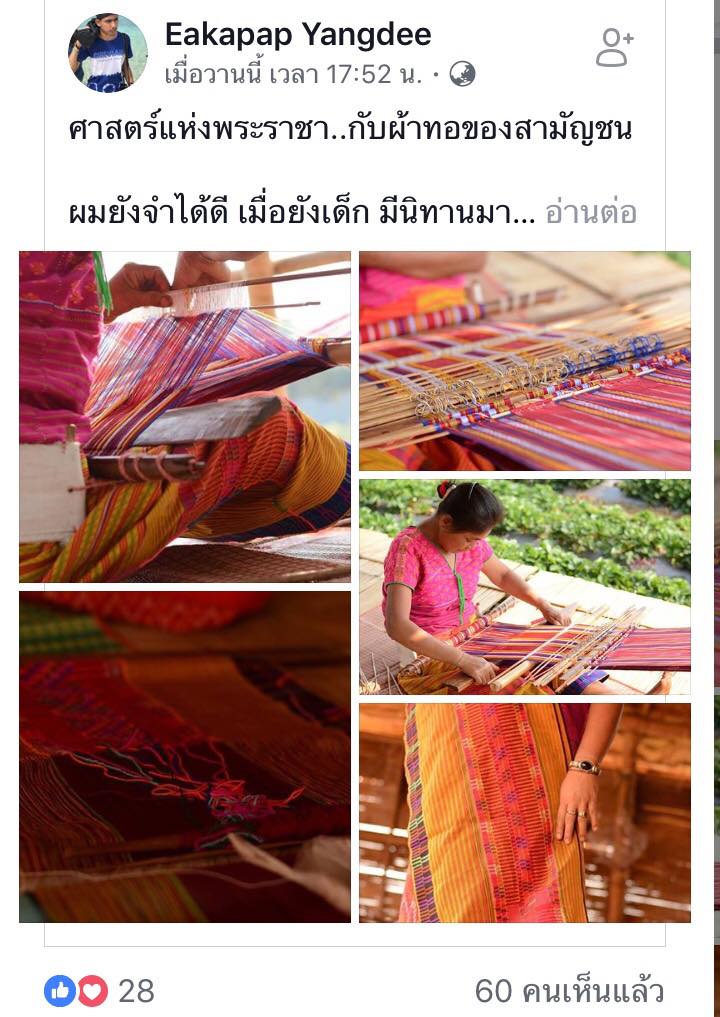
Task: Add Eakapap Yangdee as a friend
Action: 614,47
